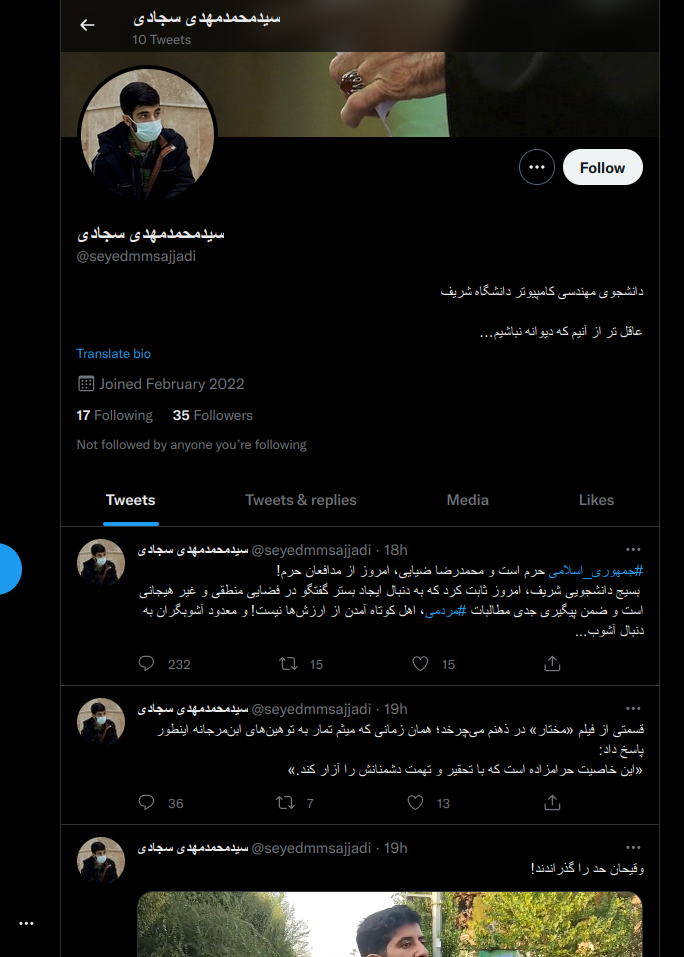Go back with the arrow icon

(x=87, y=25)
